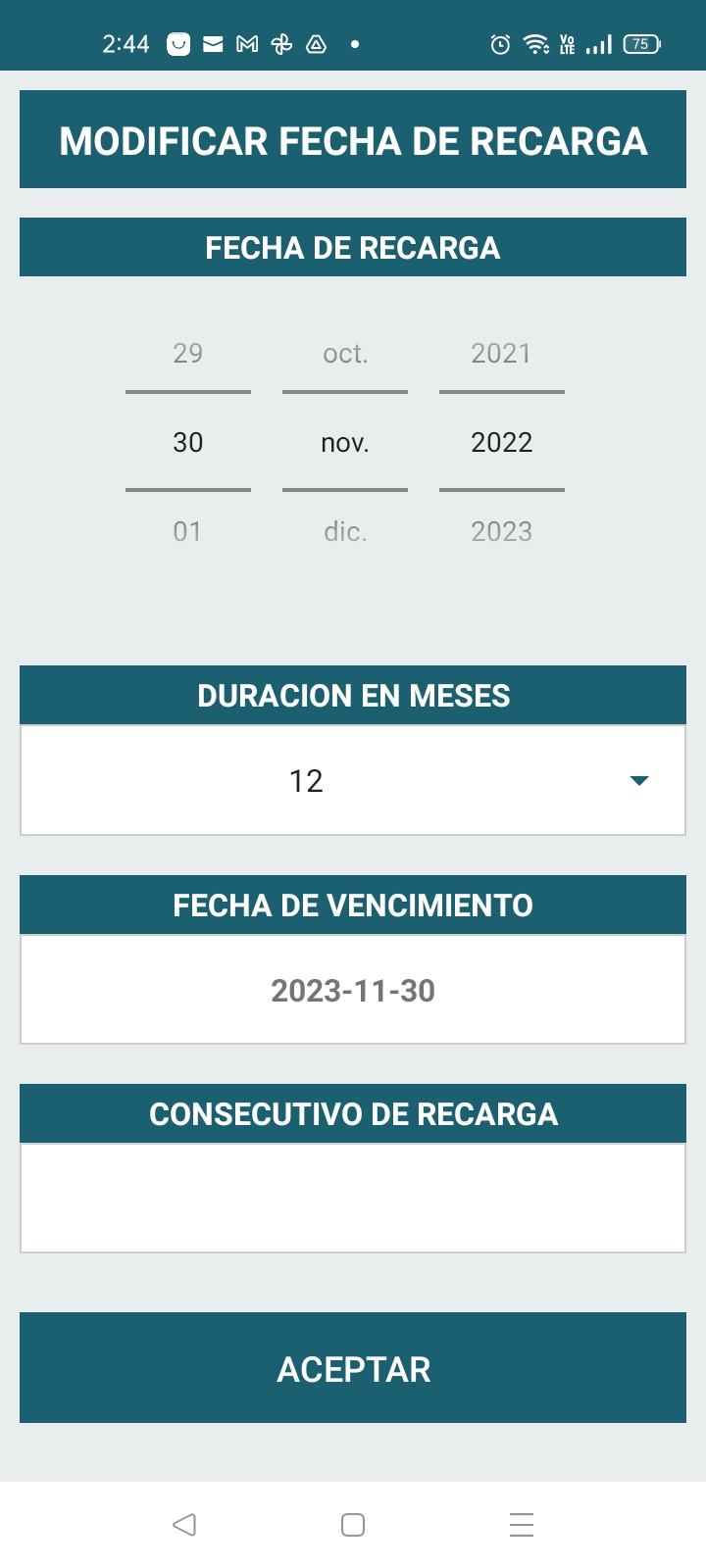The image size is (706, 1568).
Task: Tap the Fecha de Vencimiento field
Action: point(353,990)
